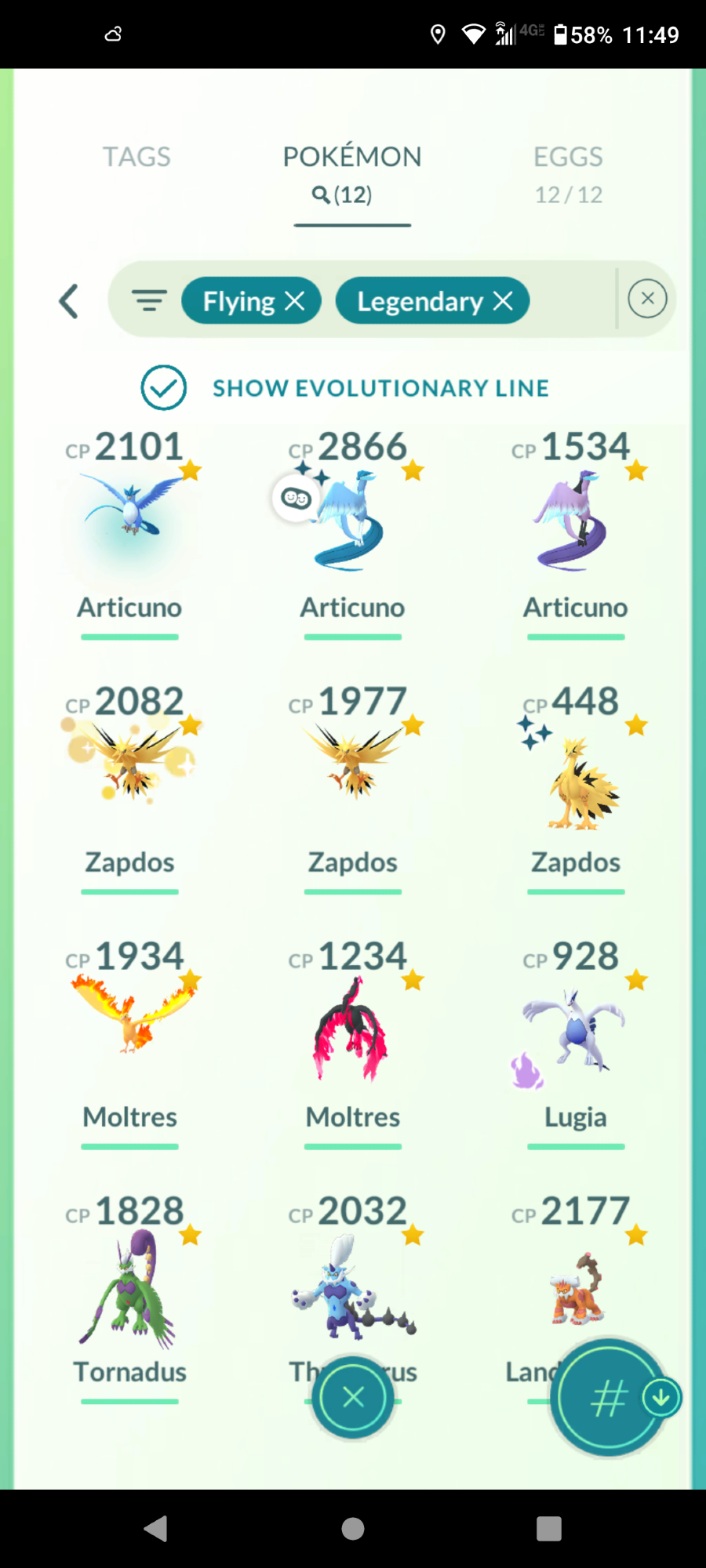Viewport: 706px width, 1568px height.
Task: Remove the Flying filter chip
Action: pos(295,301)
